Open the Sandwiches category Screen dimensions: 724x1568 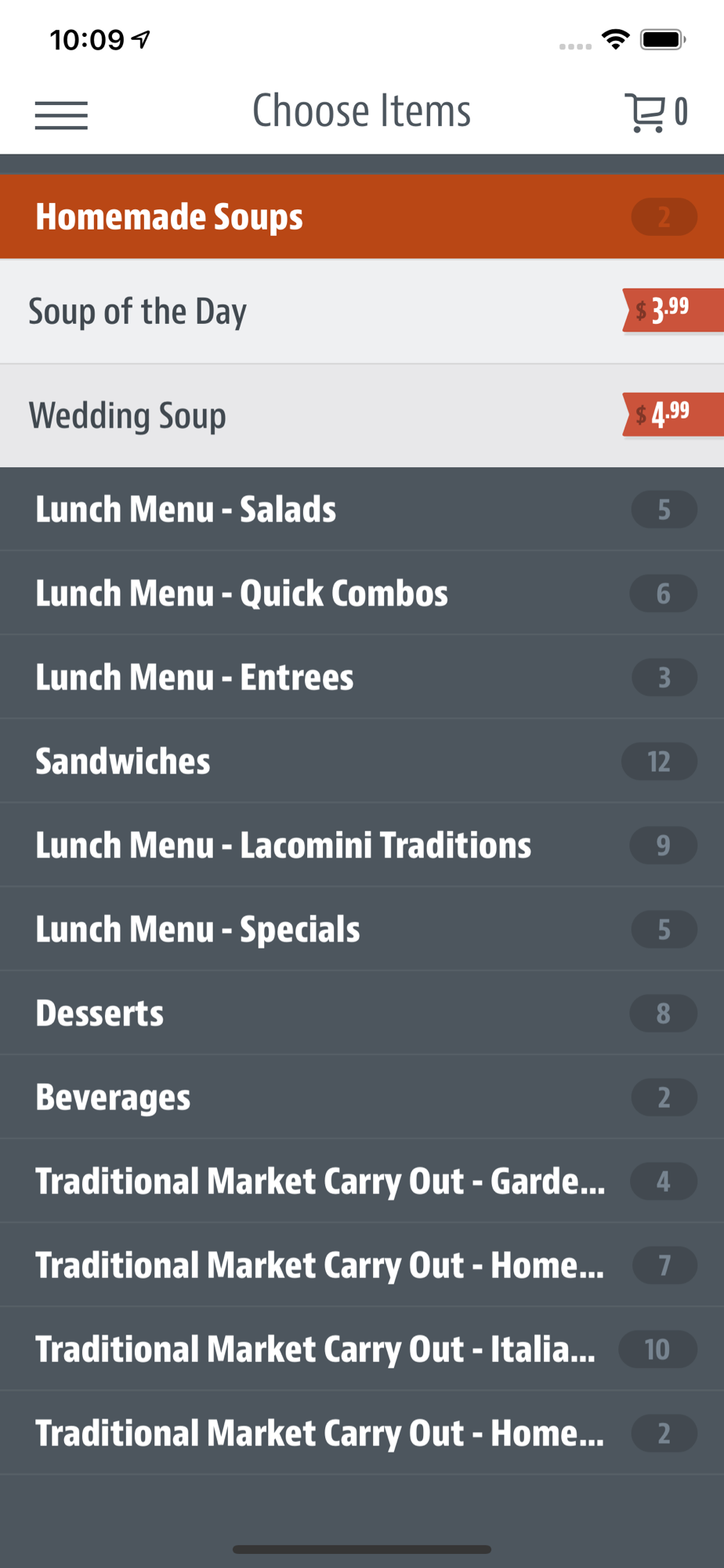362,761
